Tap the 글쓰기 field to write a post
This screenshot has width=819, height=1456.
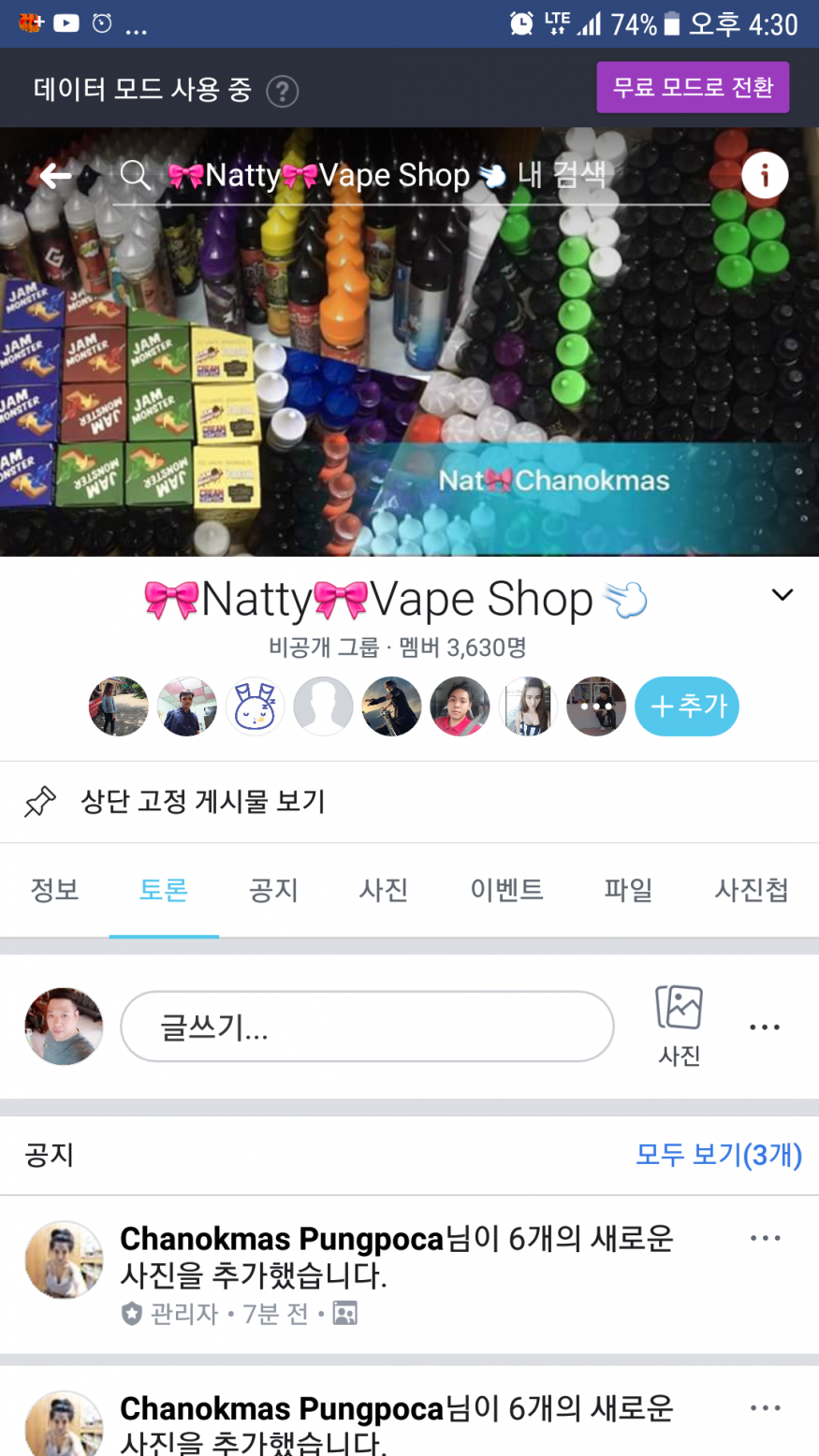pyautogui.click(x=367, y=1027)
